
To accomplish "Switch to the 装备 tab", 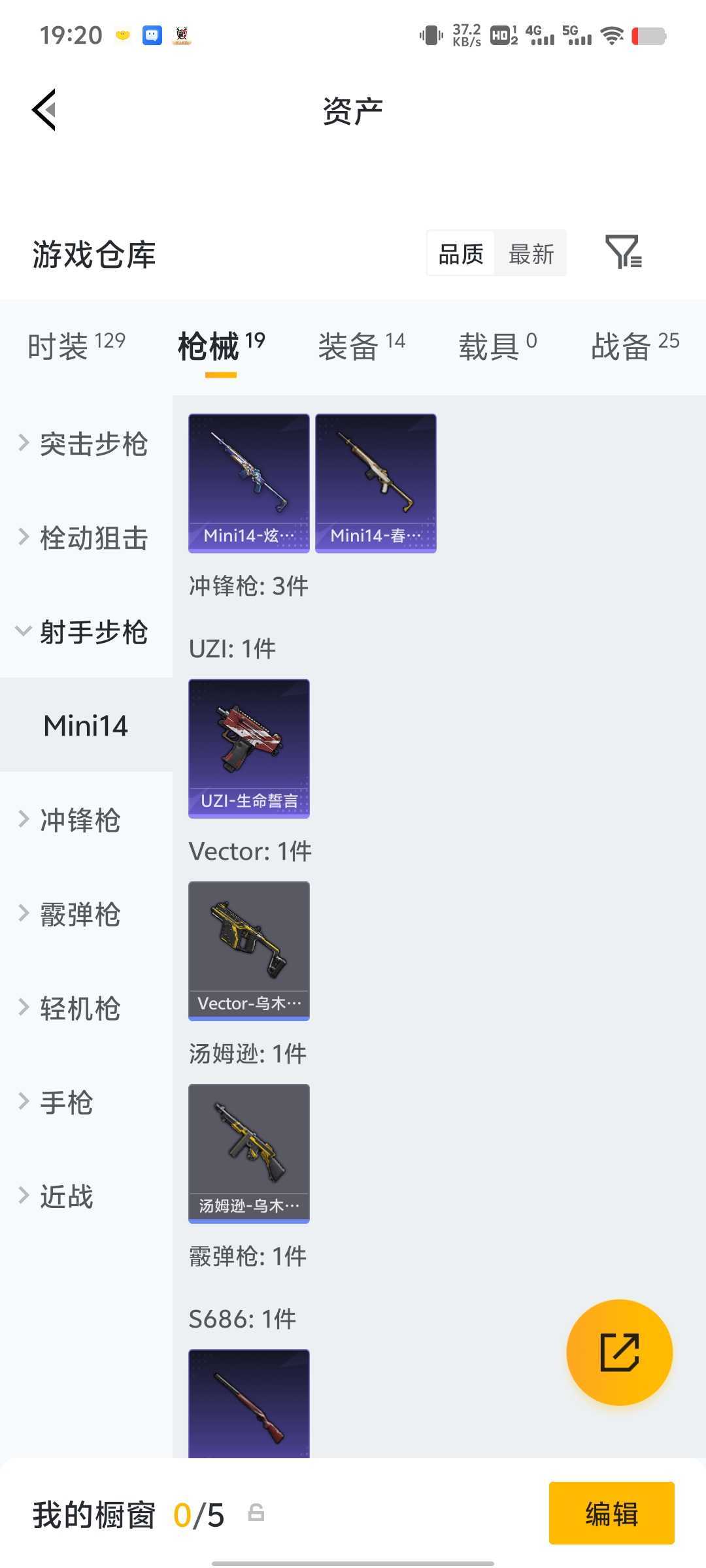I will coord(361,345).
